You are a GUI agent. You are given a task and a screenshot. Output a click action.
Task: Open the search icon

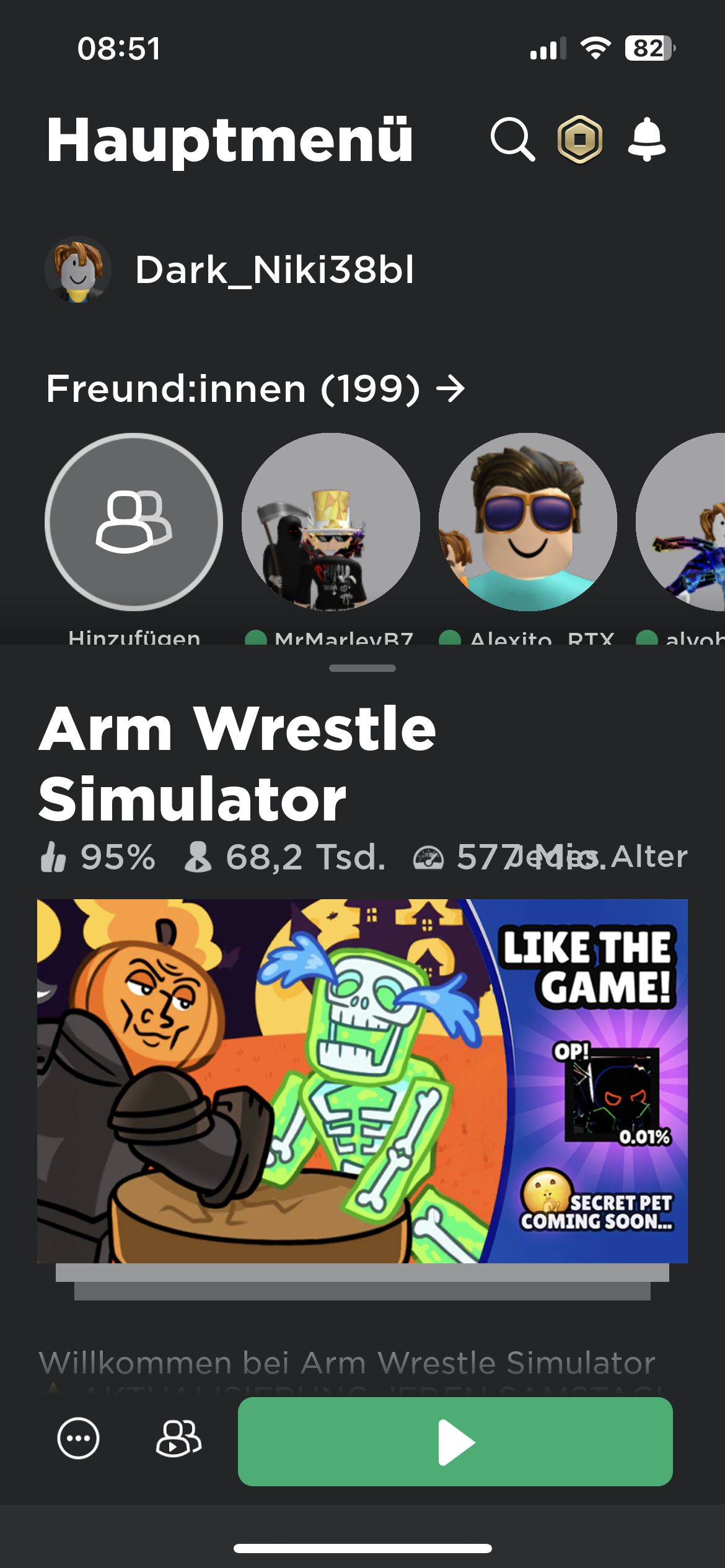click(x=512, y=140)
